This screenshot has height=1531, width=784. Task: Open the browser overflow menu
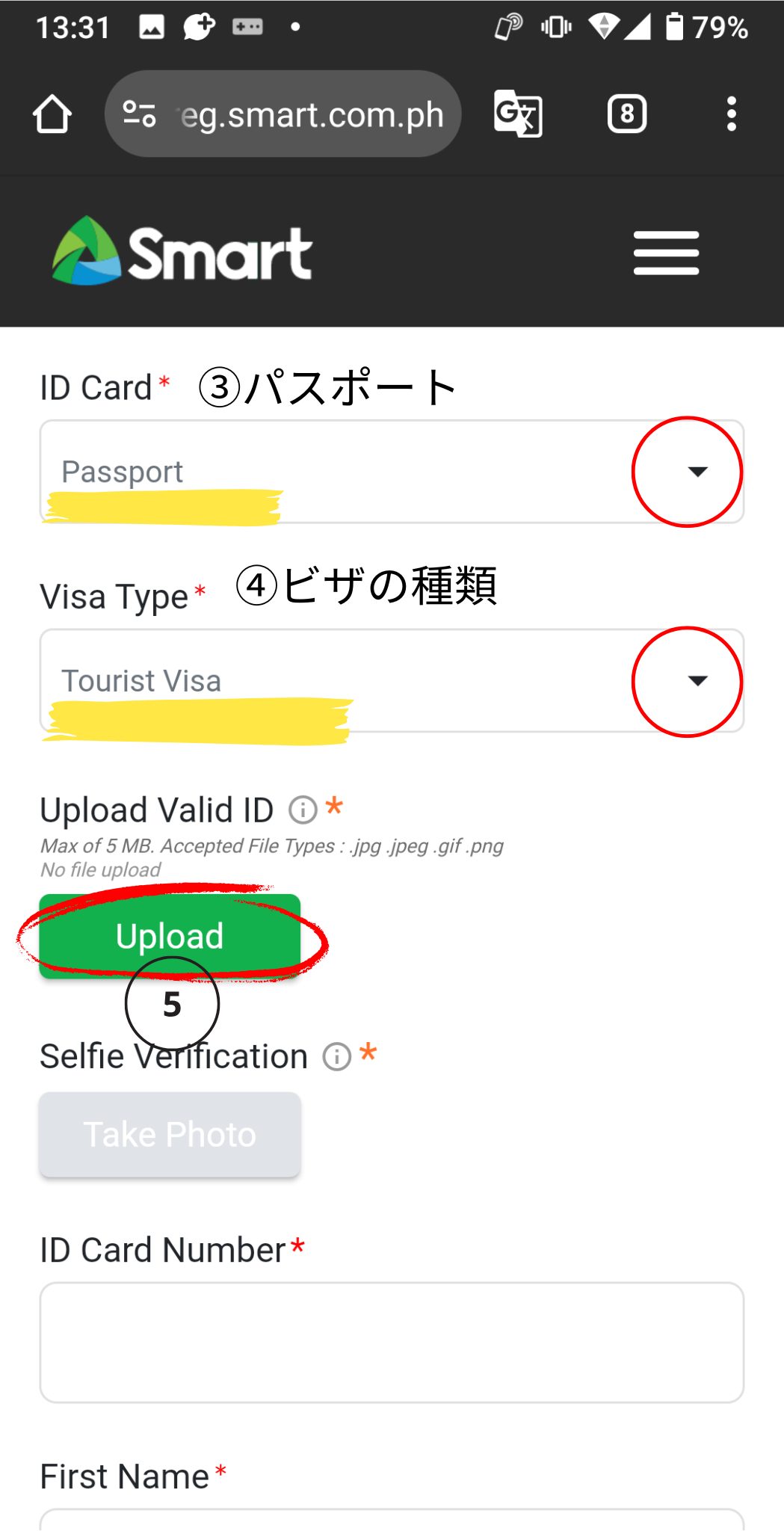pyautogui.click(x=732, y=114)
